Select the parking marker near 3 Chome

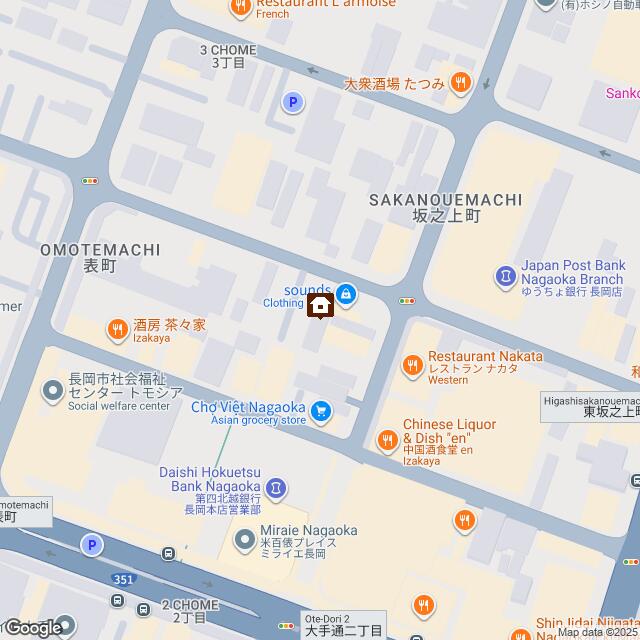[292, 101]
